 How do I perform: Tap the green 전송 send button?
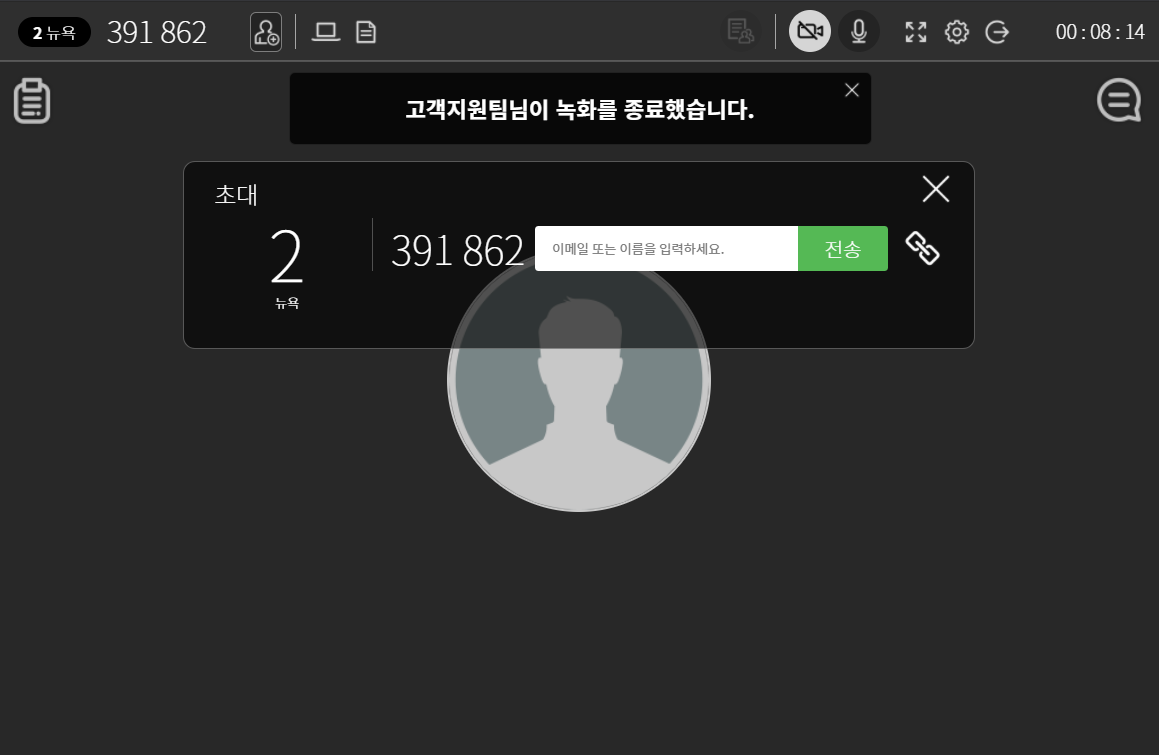(x=842, y=249)
